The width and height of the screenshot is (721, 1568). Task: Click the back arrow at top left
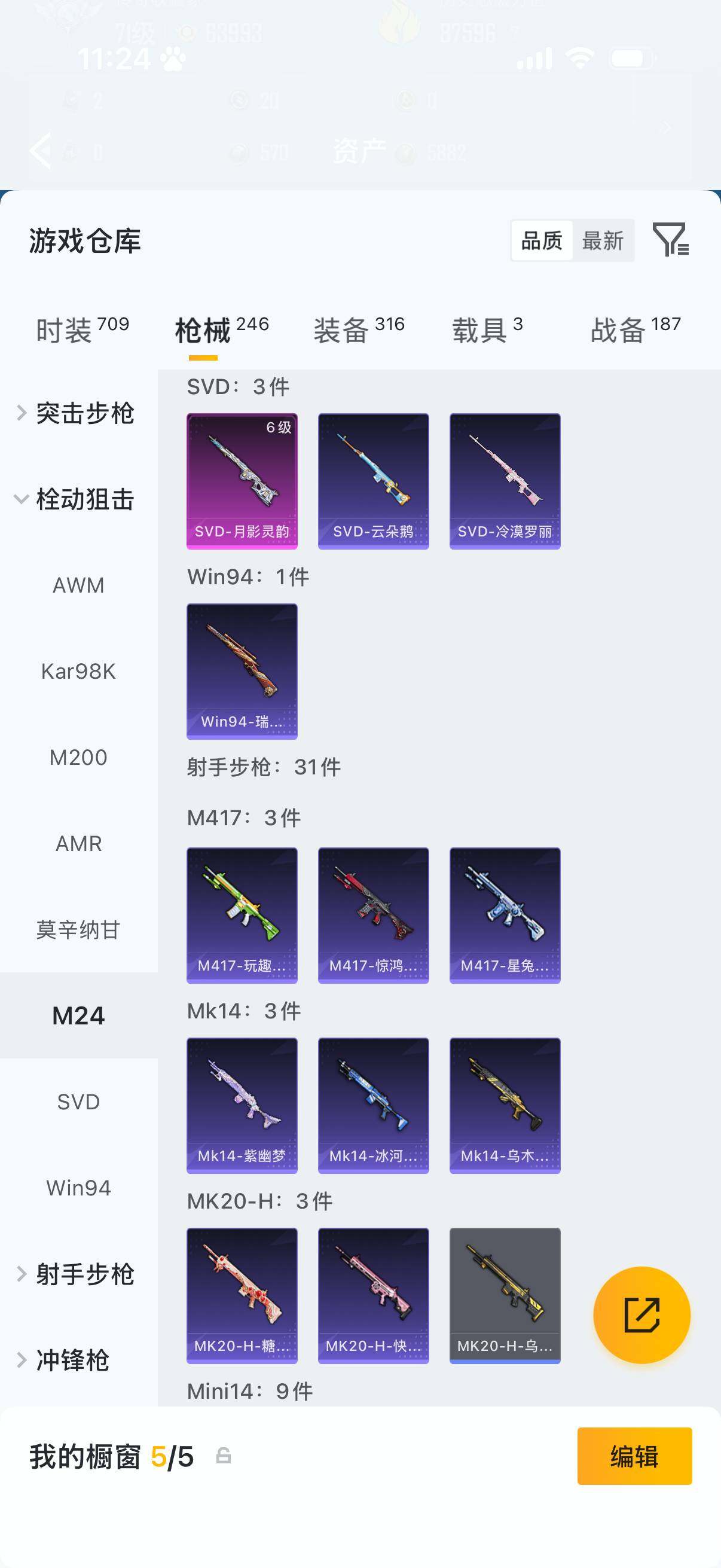(x=40, y=151)
